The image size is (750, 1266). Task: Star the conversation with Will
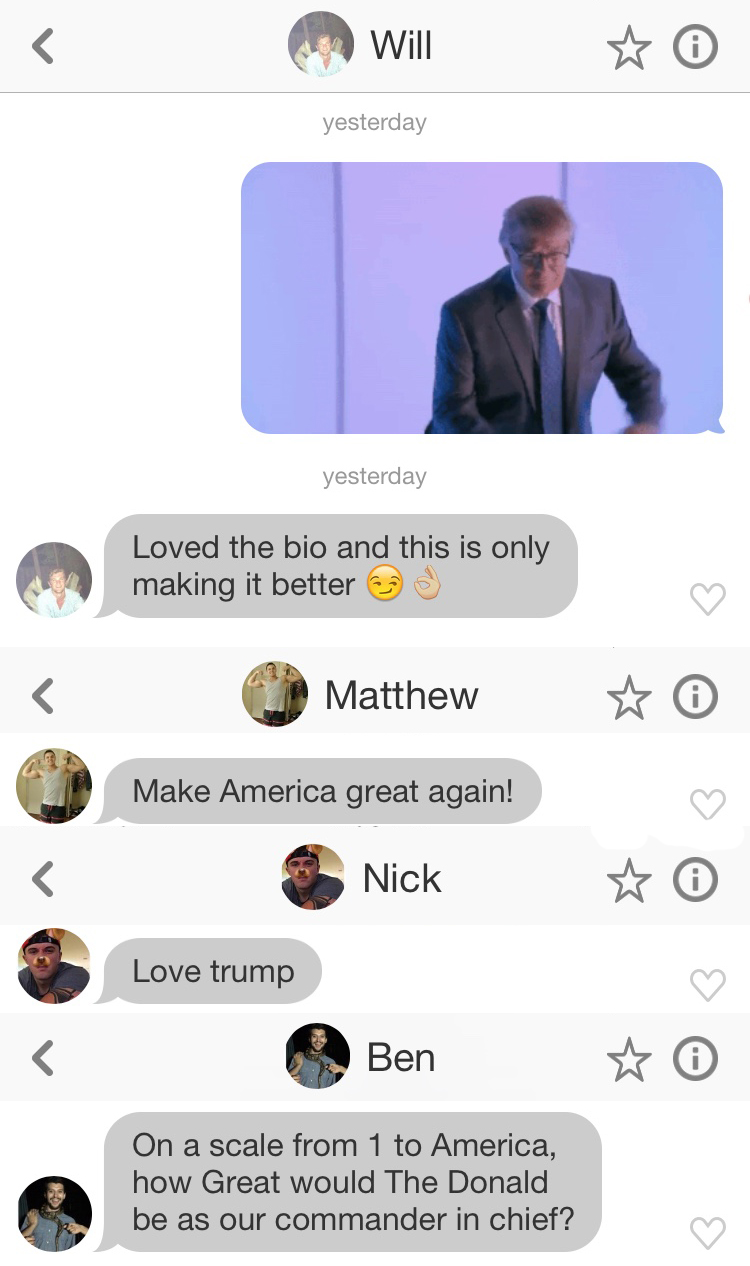(629, 46)
